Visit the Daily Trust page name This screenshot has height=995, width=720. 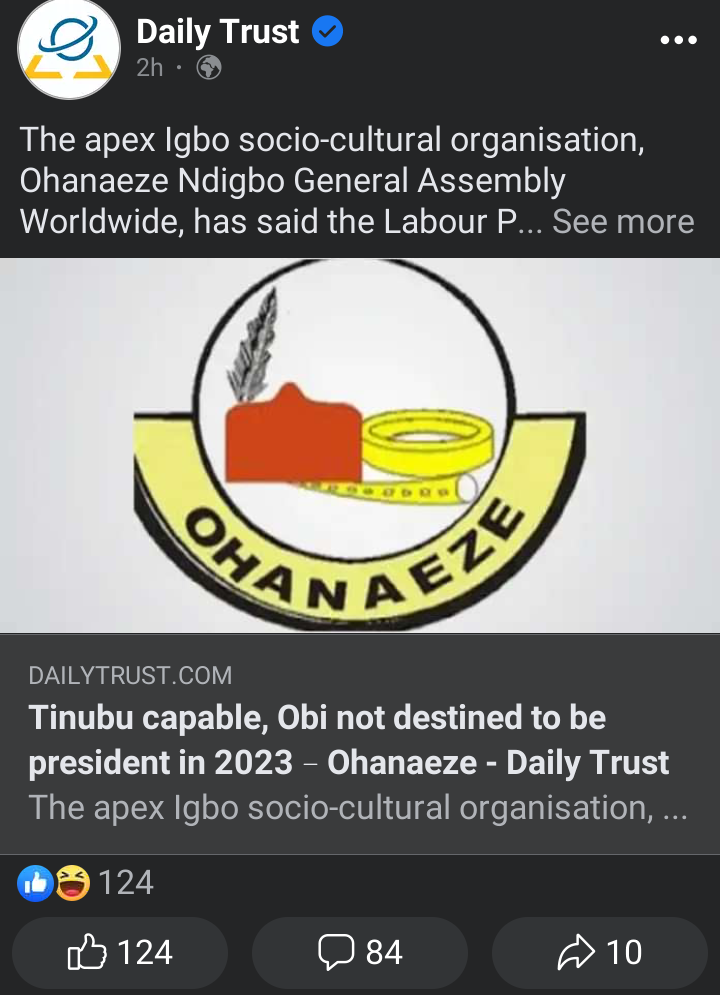click(217, 32)
